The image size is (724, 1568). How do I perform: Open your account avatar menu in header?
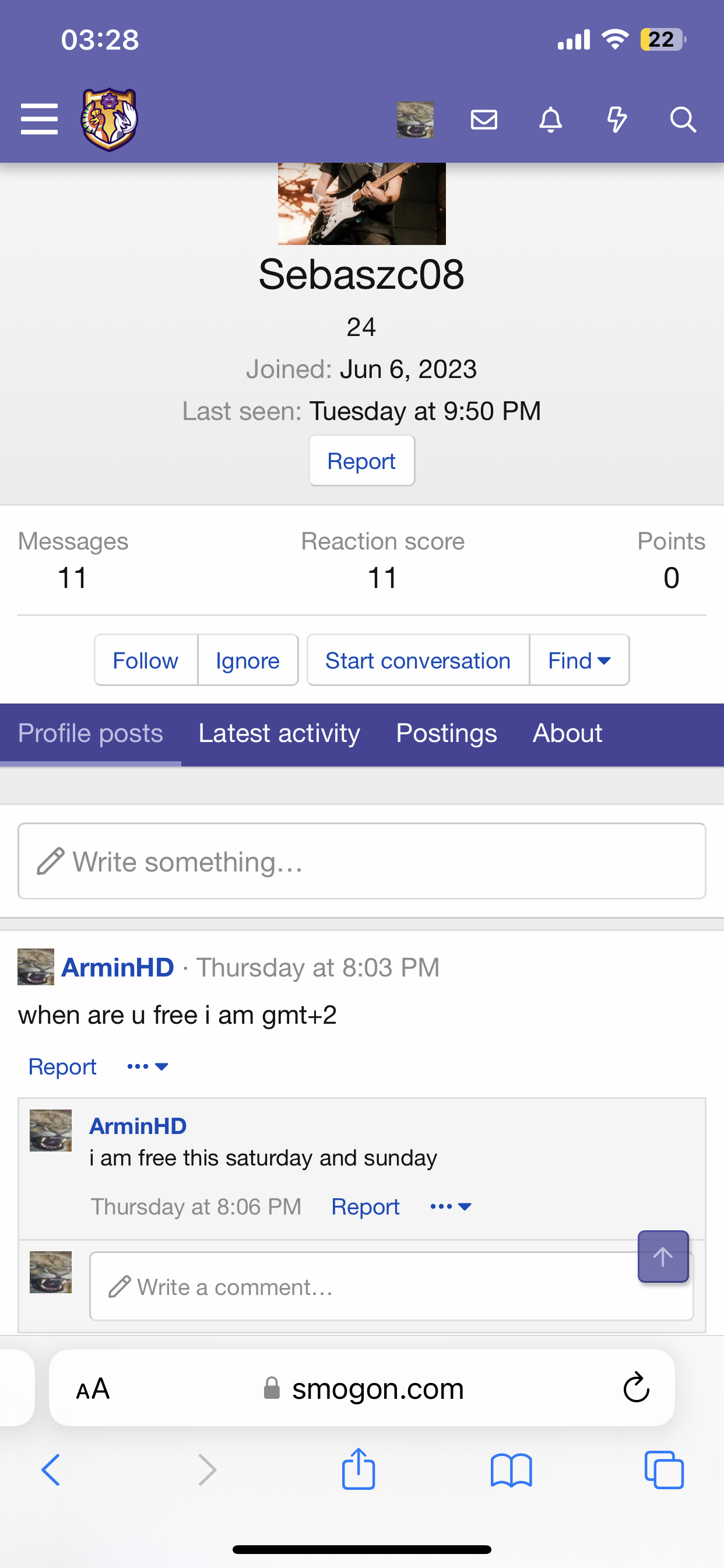pos(415,120)
